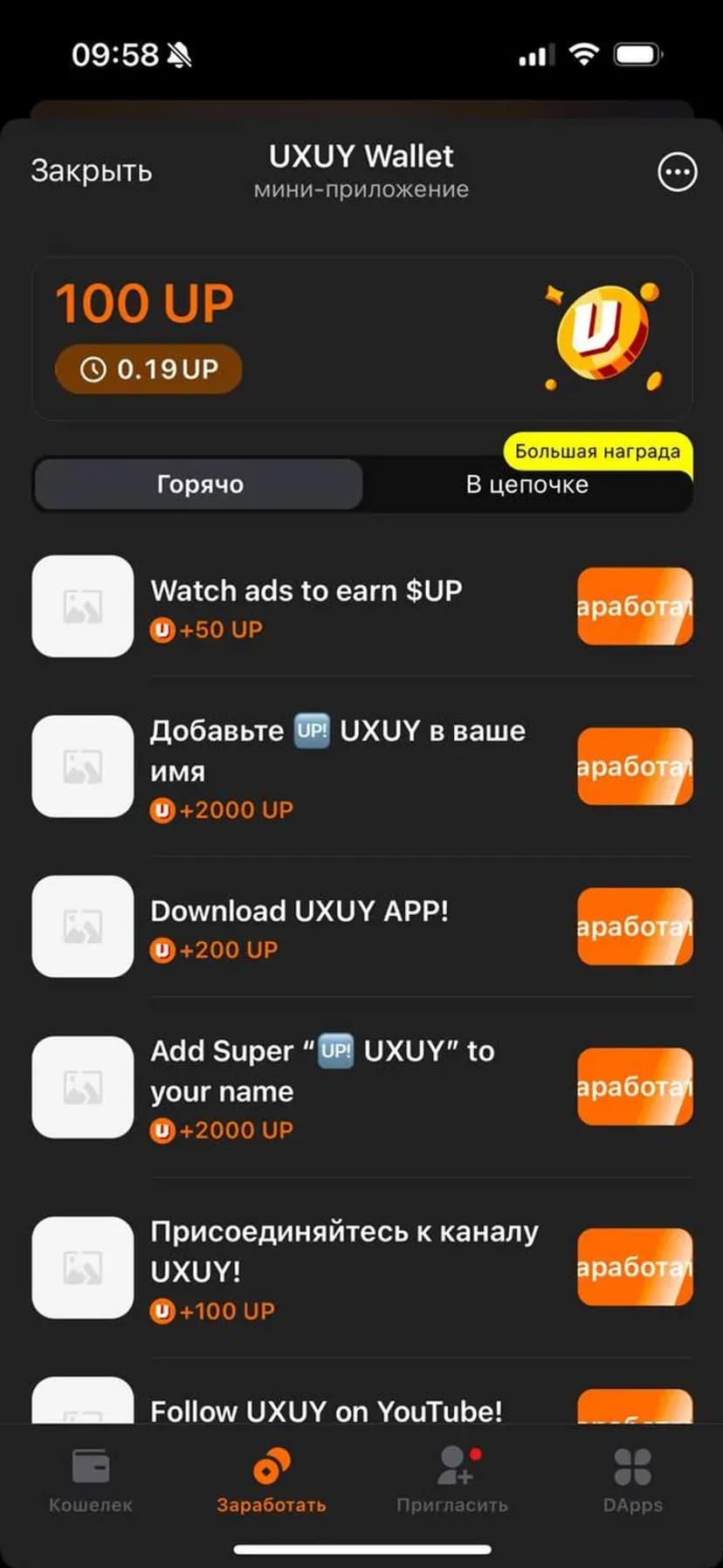The image size is (723, 1568).
Task: Tap the 0.19 UP timer pill
Action: tap(148, 369)
